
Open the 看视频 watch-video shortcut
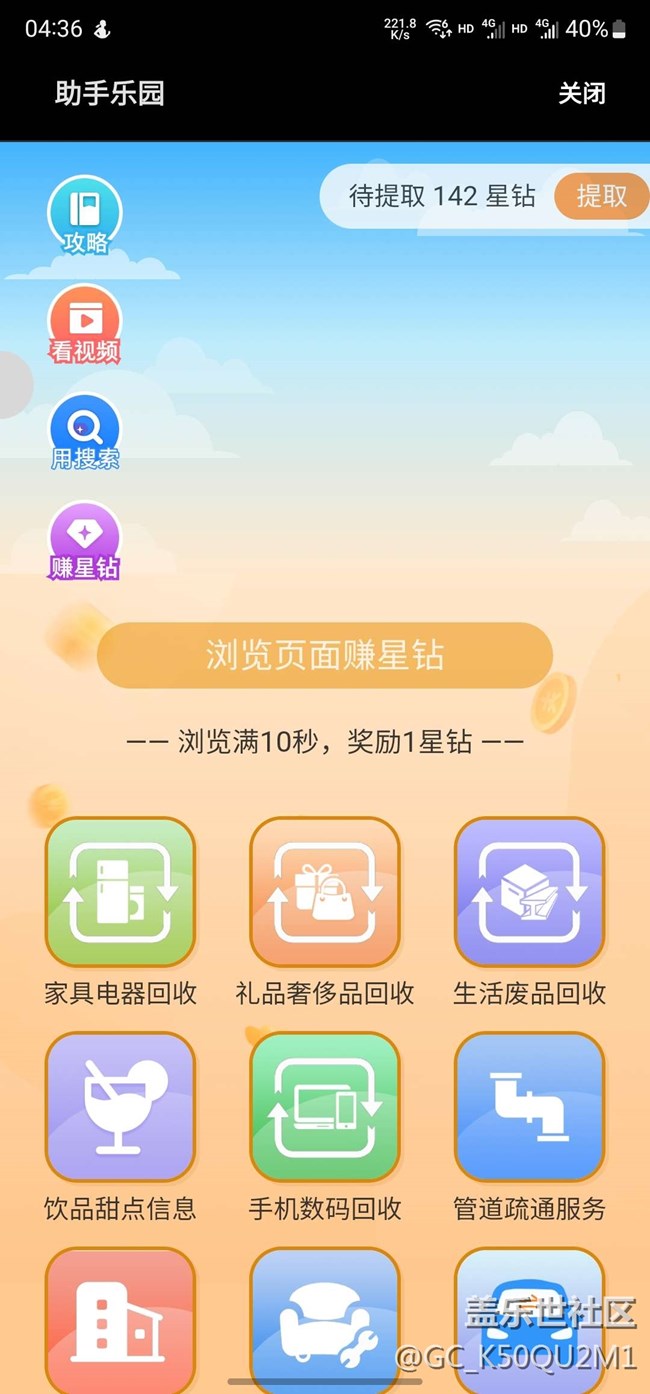tap(85, 324)
